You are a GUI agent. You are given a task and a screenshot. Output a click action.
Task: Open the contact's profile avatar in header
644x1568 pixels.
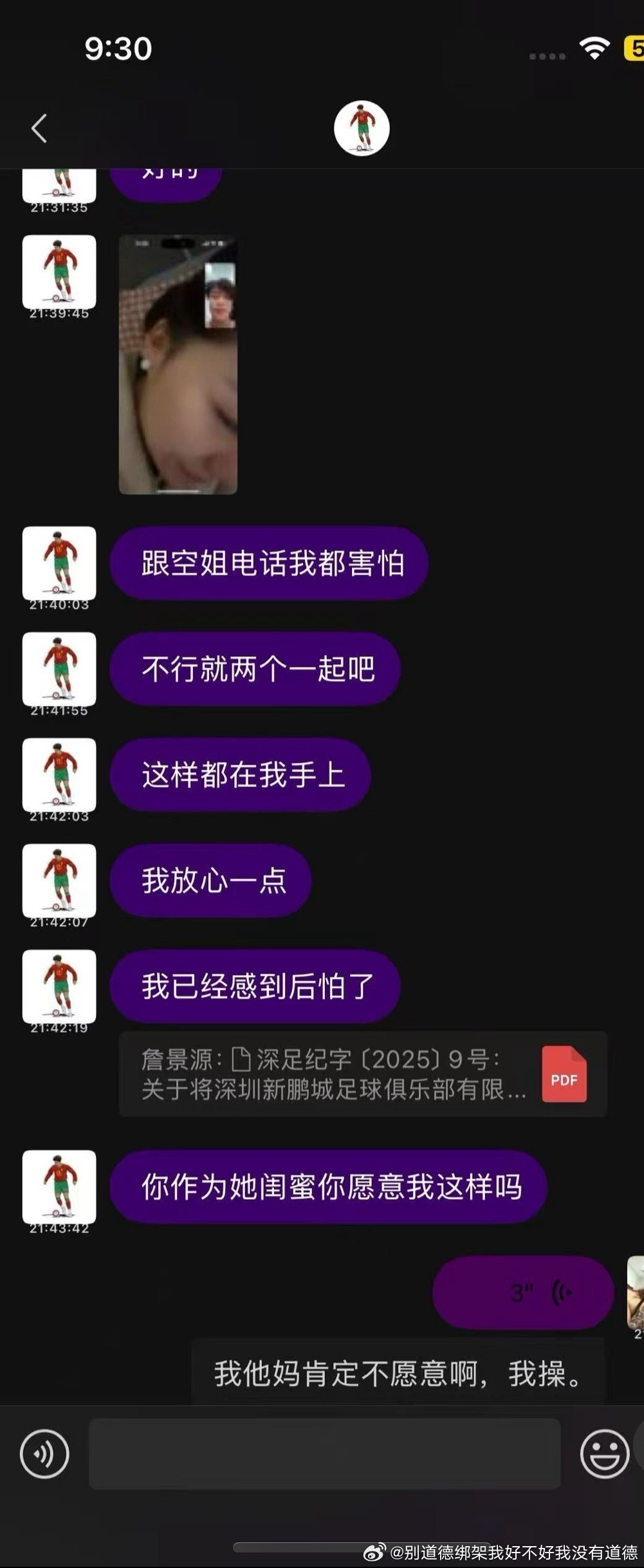pyautogui.click(x=362, y=128)
